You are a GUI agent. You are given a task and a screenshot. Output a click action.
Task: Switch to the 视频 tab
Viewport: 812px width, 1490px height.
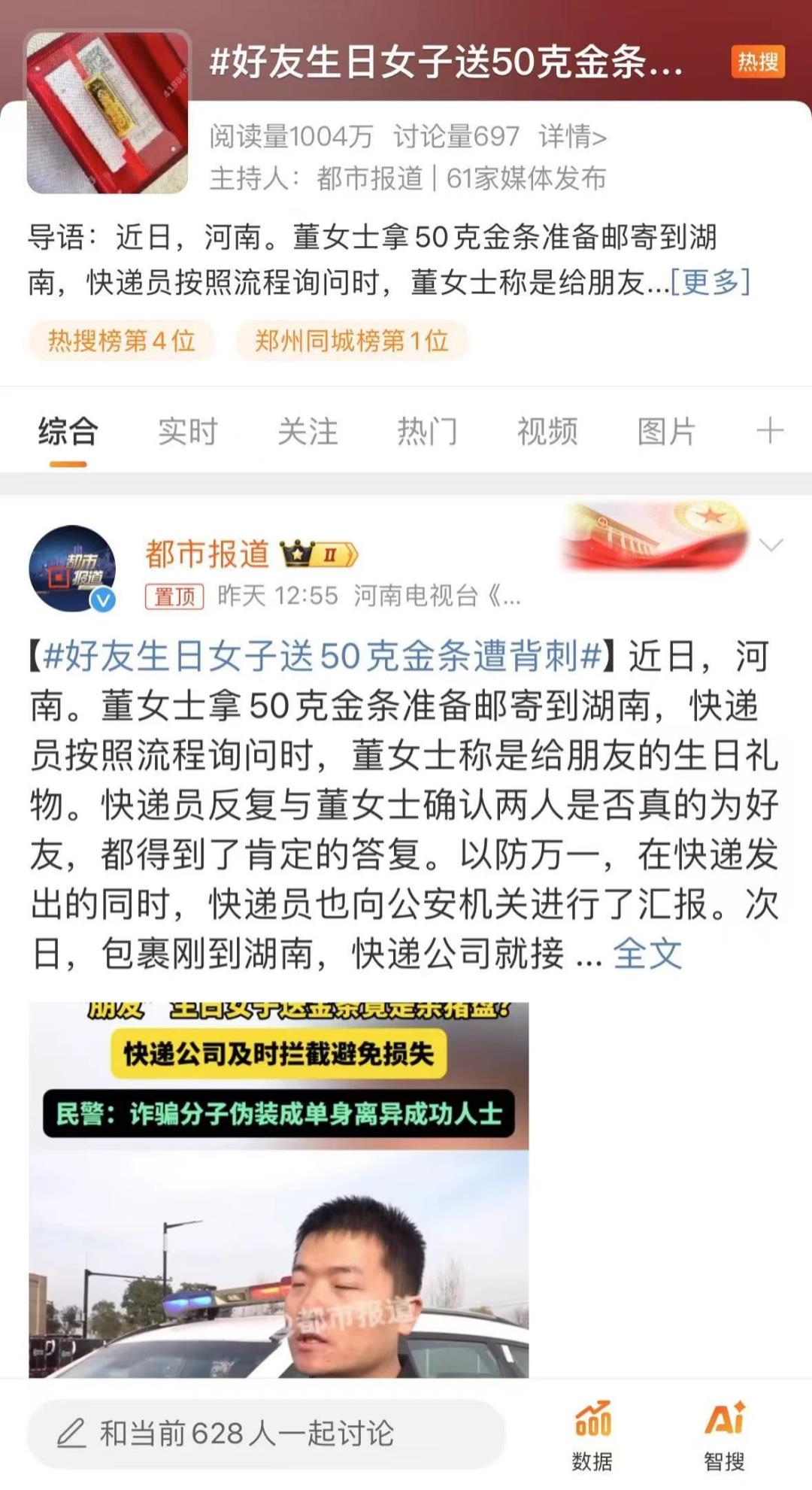pos(547,432)
